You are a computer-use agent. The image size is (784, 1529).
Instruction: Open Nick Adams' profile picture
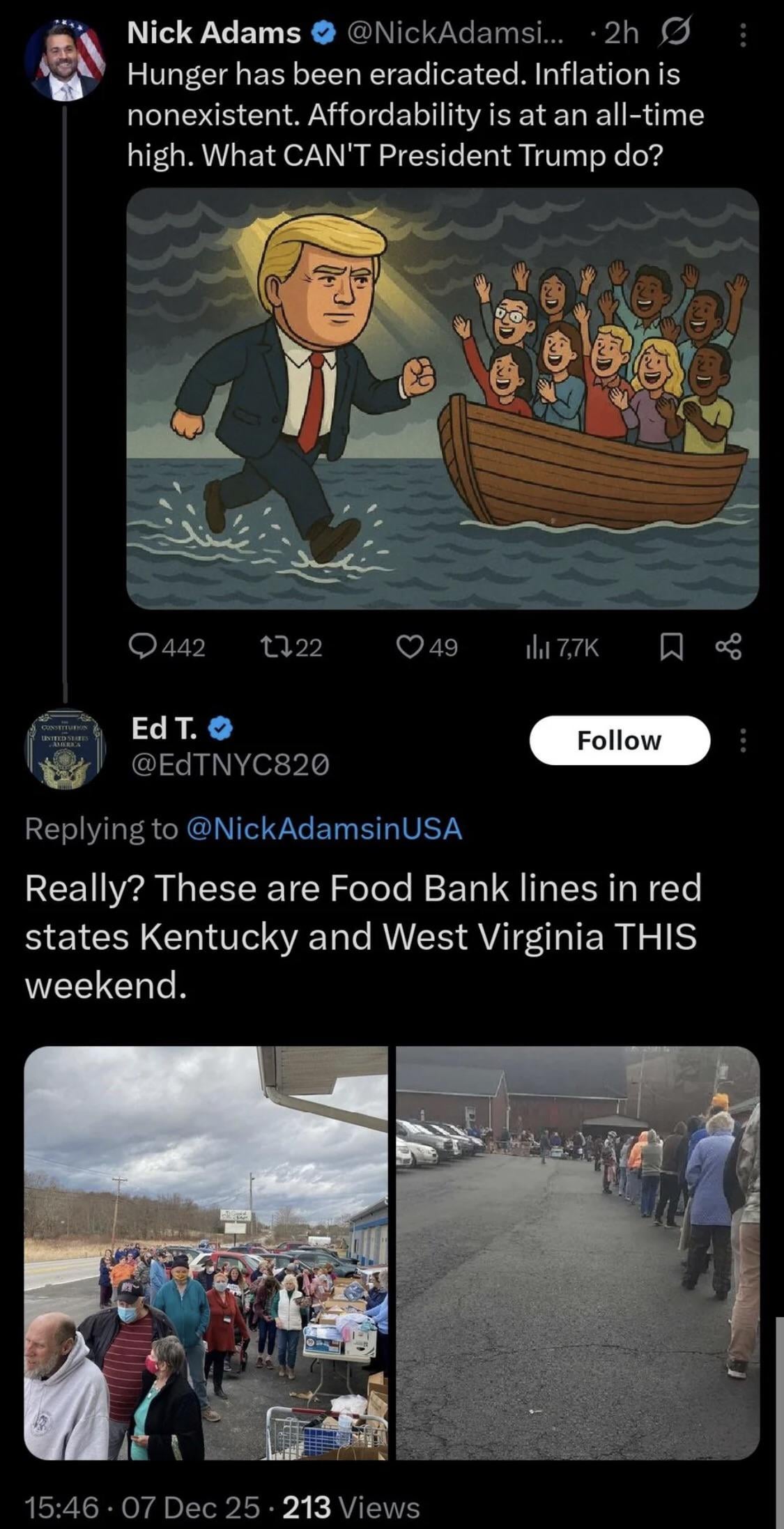[65, 60]
